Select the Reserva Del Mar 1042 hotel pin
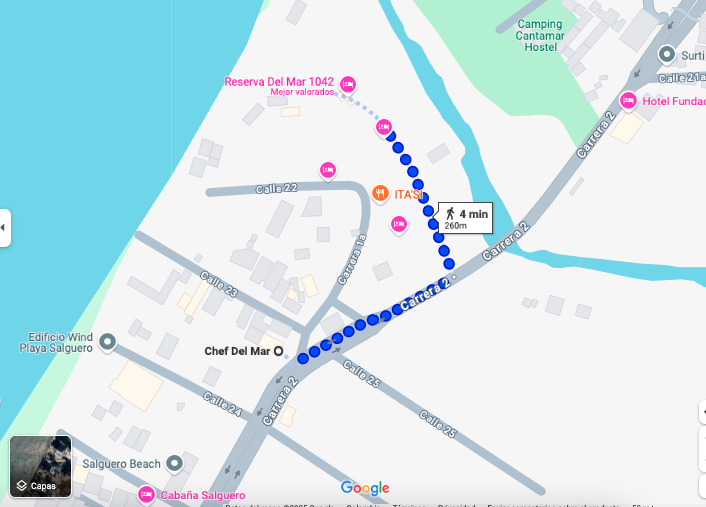The image size is (706, 507). click(x=348, y=84)
